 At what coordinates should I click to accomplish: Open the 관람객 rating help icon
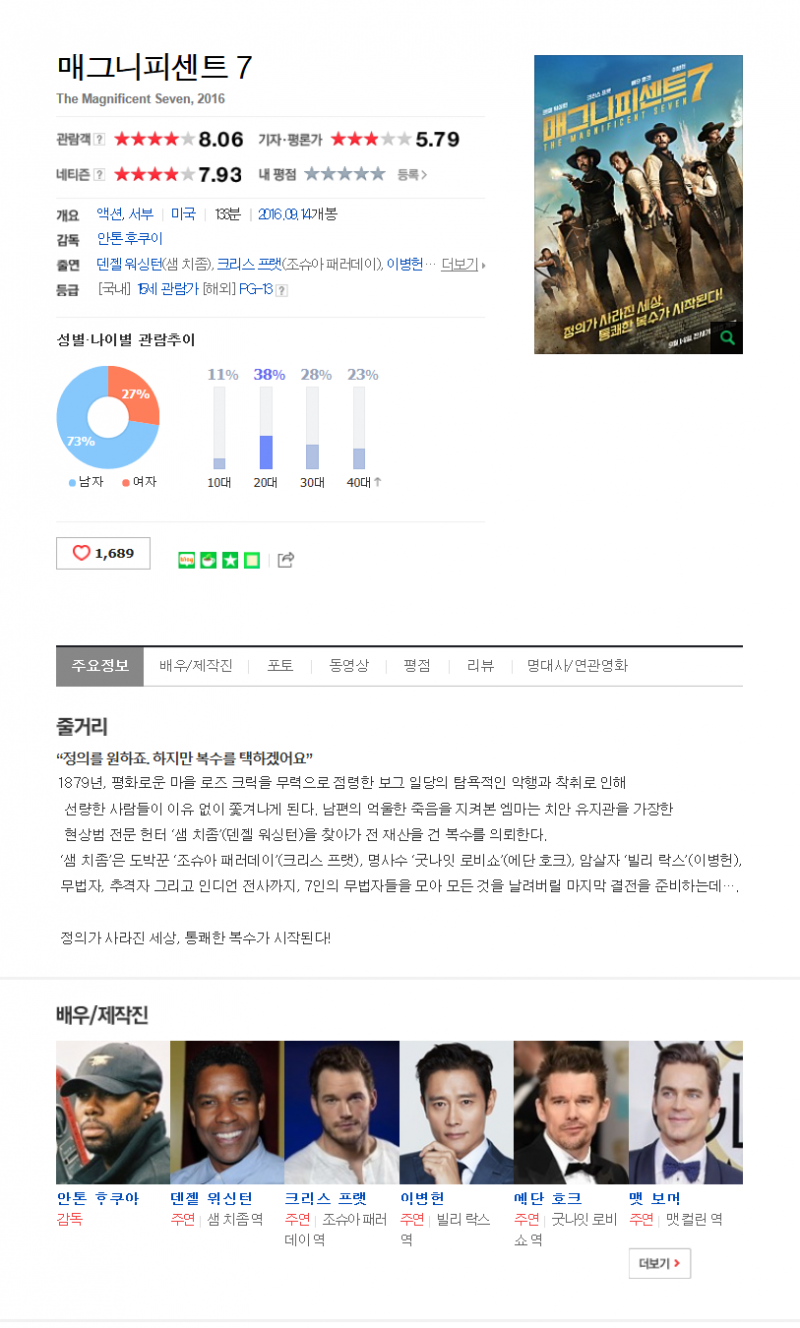pyautogui.click(x=100, y=139)
